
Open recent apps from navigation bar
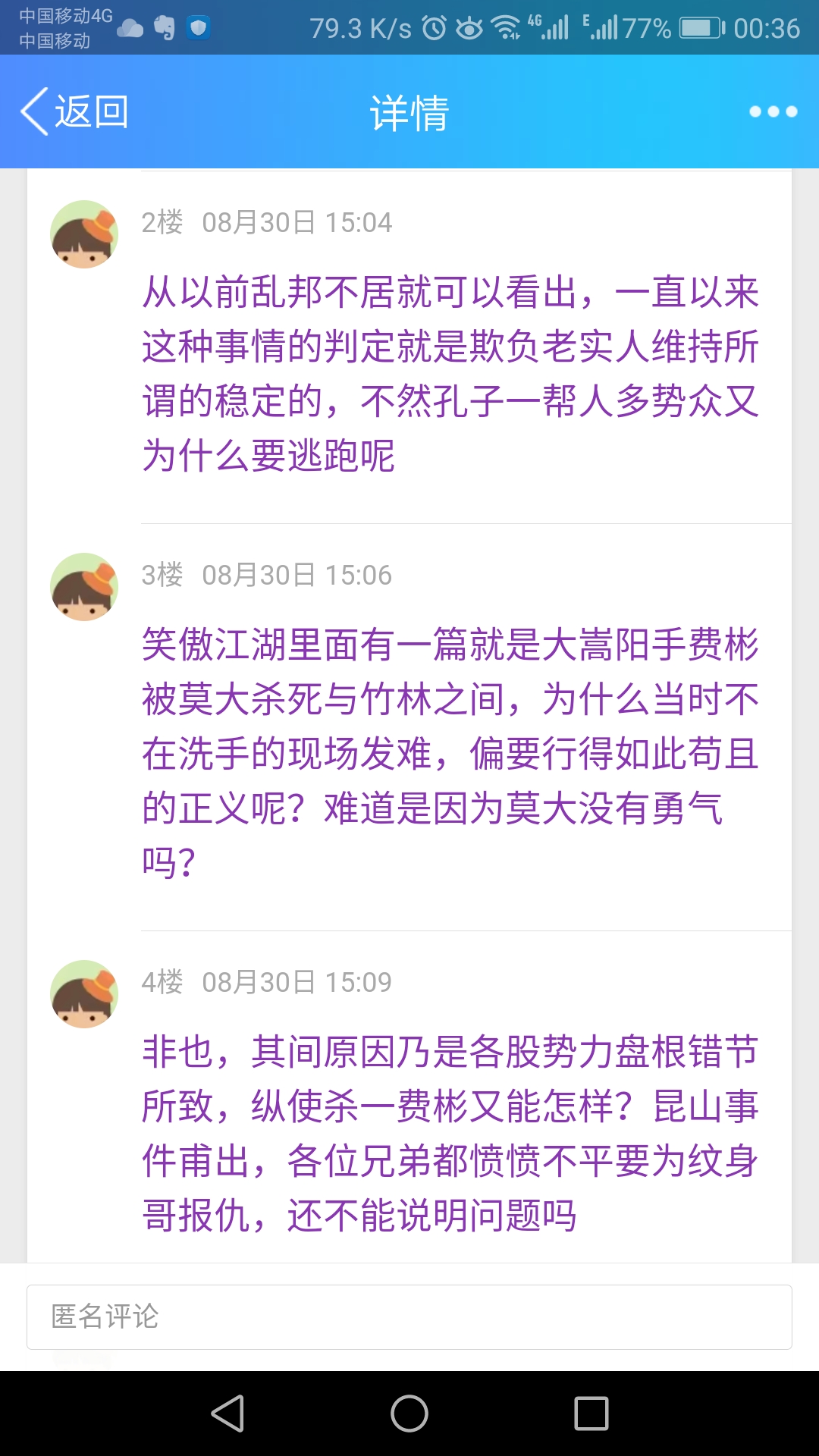[x=591, y=1414]
